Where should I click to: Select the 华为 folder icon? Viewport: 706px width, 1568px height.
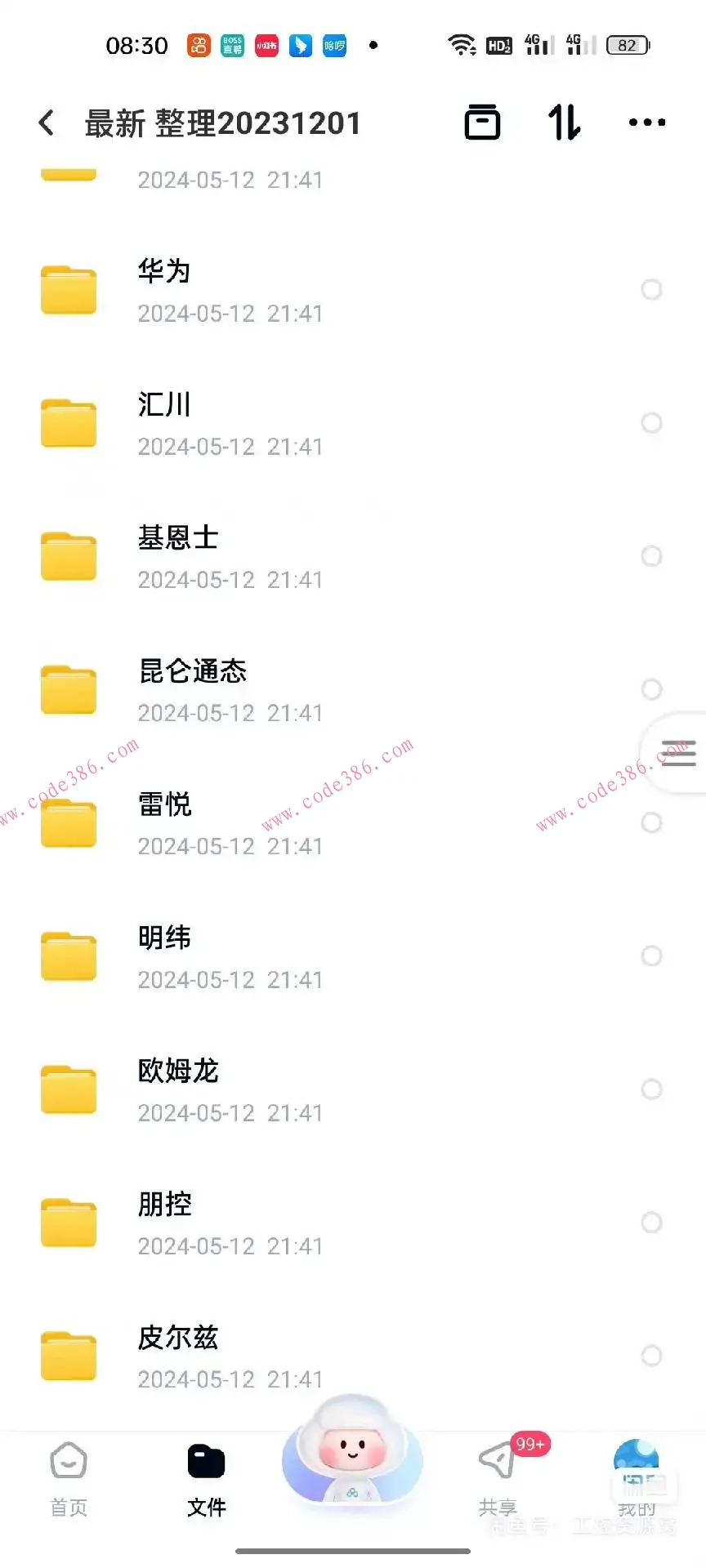pyautogui.click(x=69, y=290)
